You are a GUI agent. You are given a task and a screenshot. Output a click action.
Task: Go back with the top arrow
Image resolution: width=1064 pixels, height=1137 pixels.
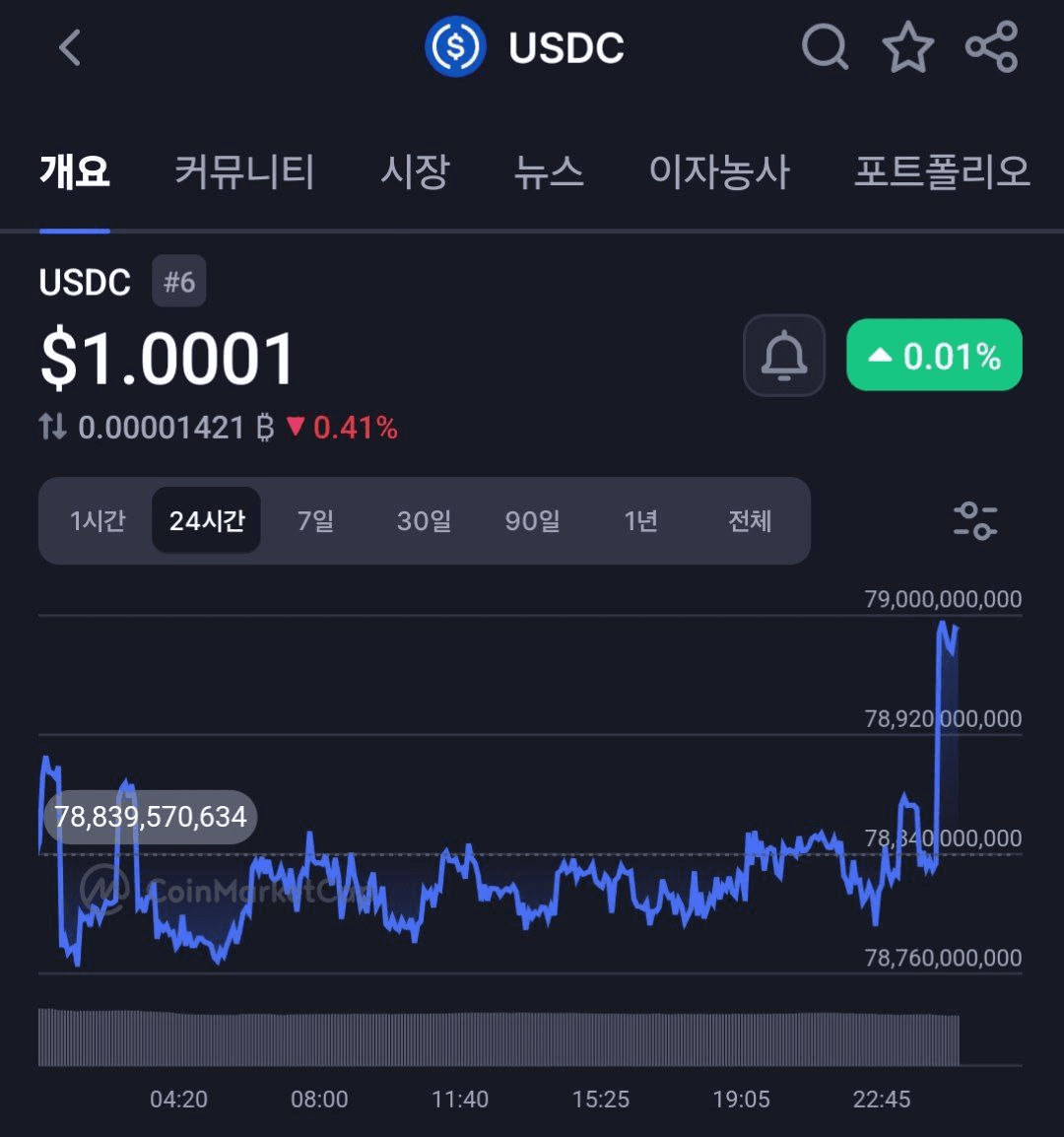point(69,47)
